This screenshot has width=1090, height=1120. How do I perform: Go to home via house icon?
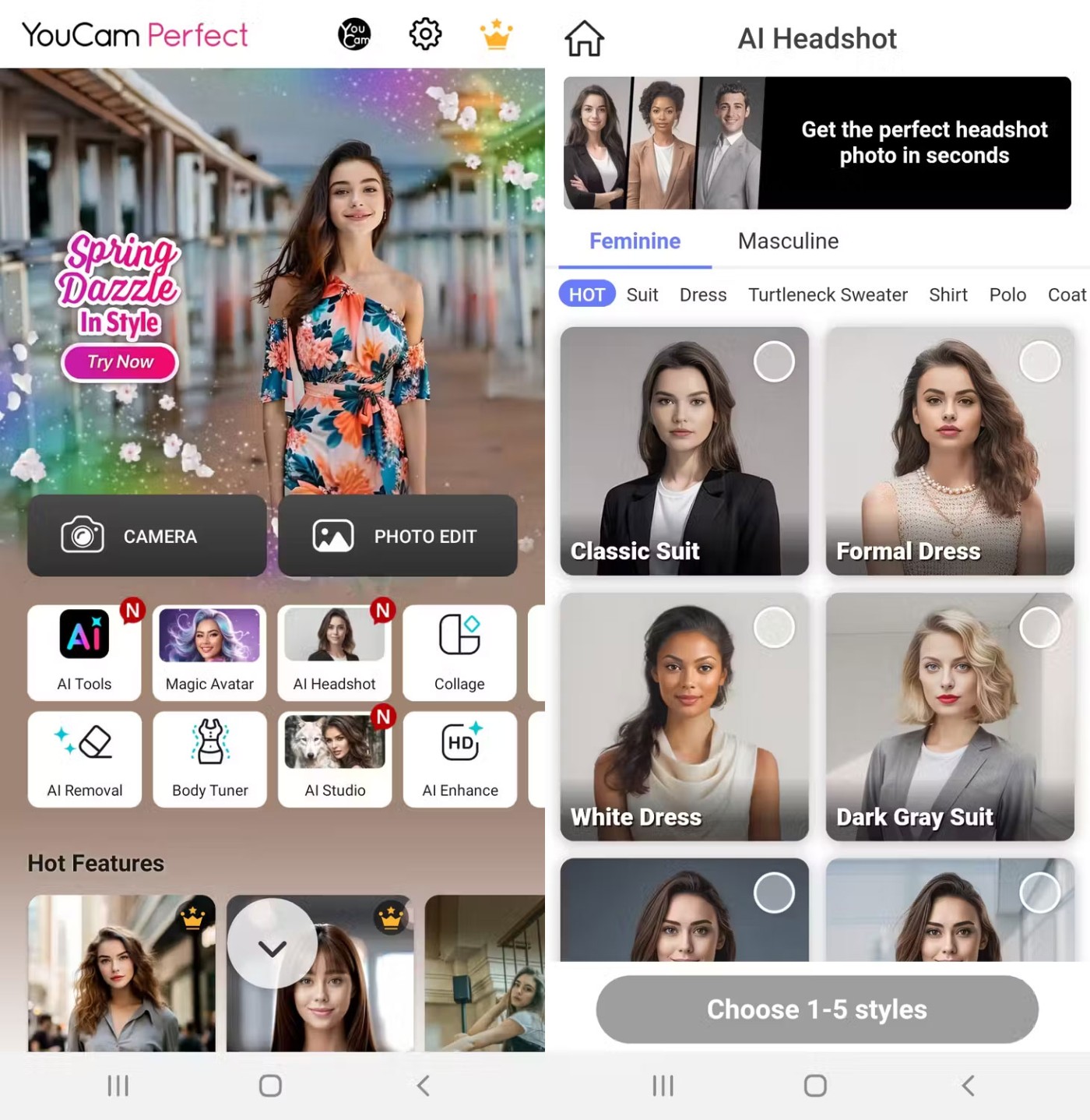584,38
